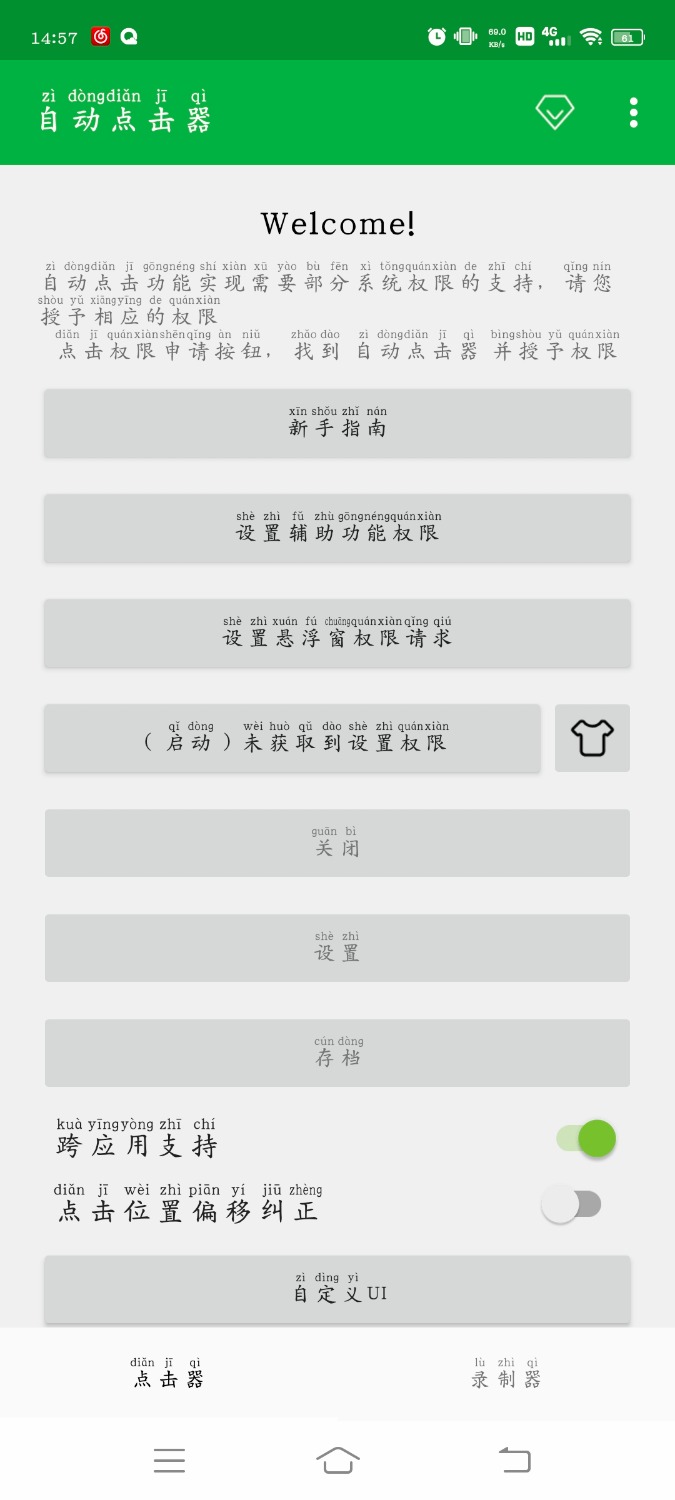Open the 新手指南 beginner guide
The width and height of the screenshot is (675, 1500).
pos(337,423)
